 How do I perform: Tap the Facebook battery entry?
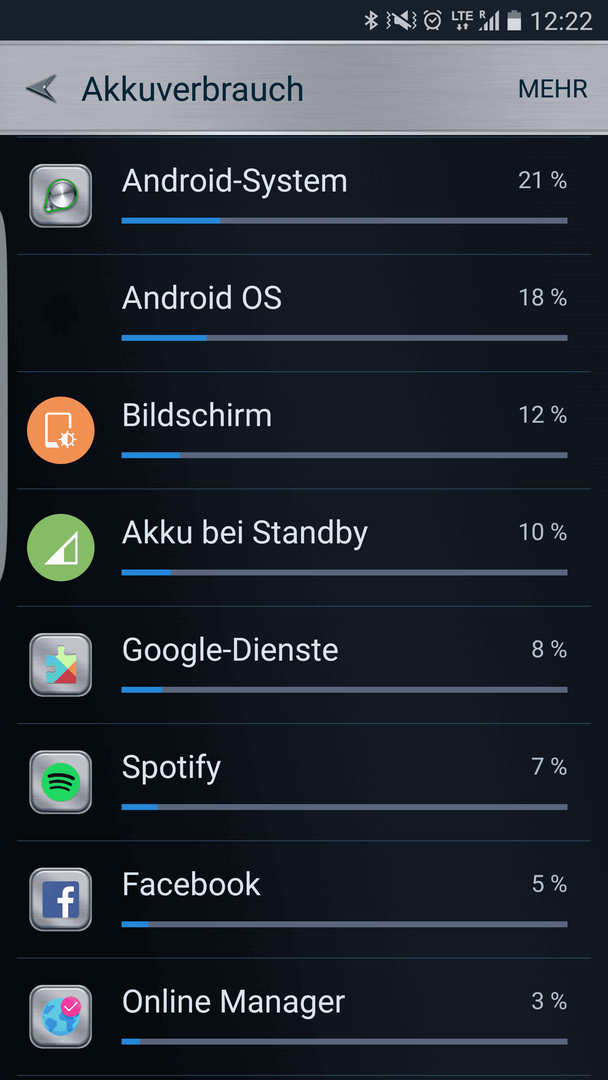click(x=304, y=899)
